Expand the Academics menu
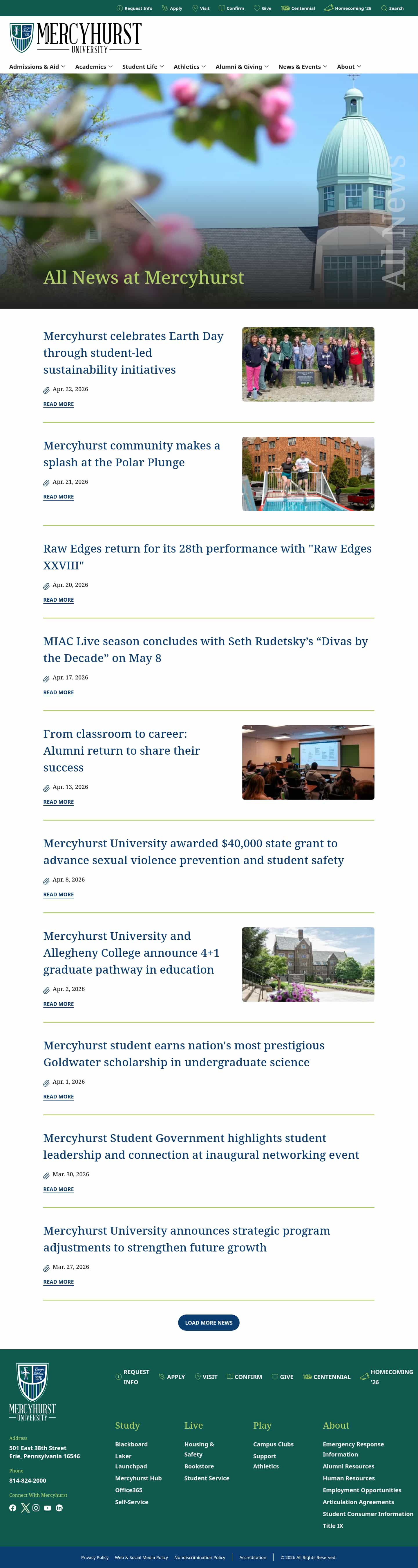Viewport: 418px width, 1568px height. click(94, 67)
